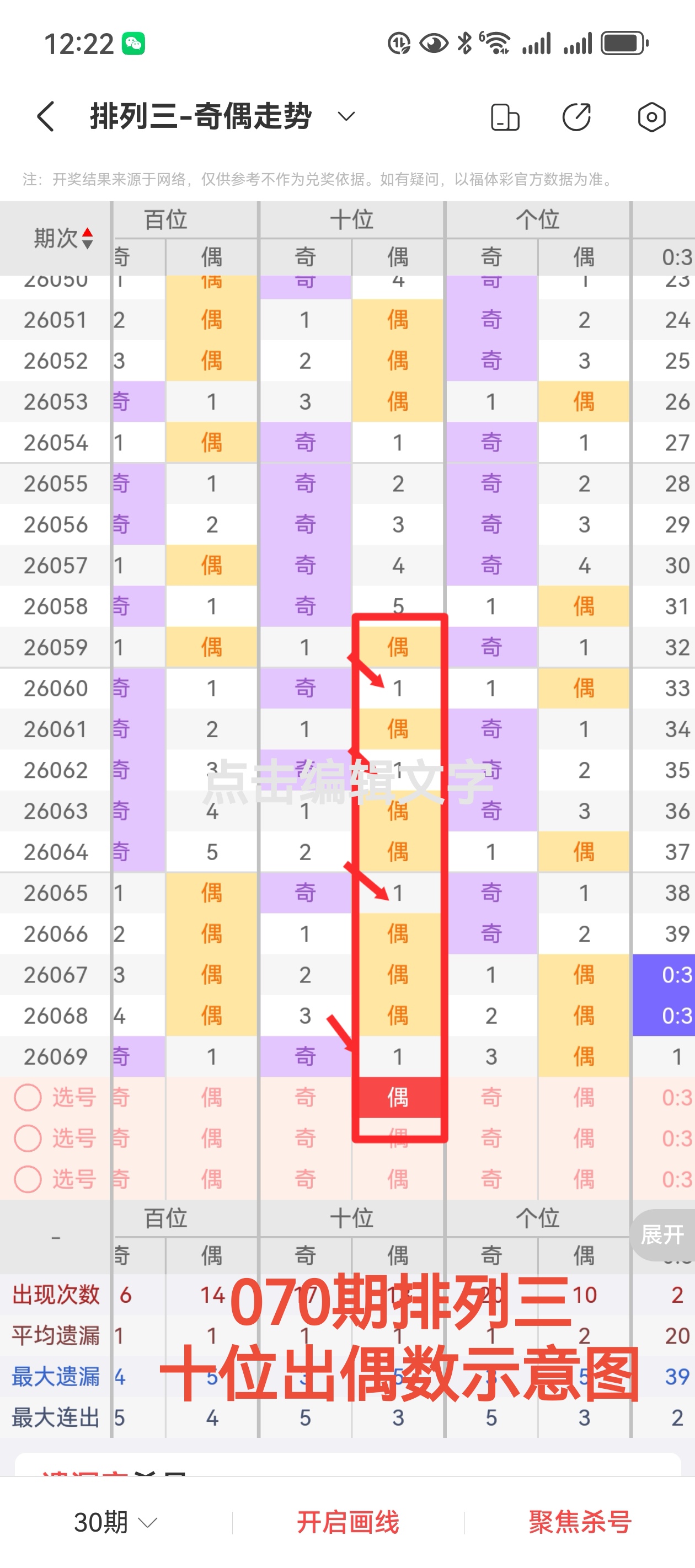Open the hexagon settings icon

651,117
